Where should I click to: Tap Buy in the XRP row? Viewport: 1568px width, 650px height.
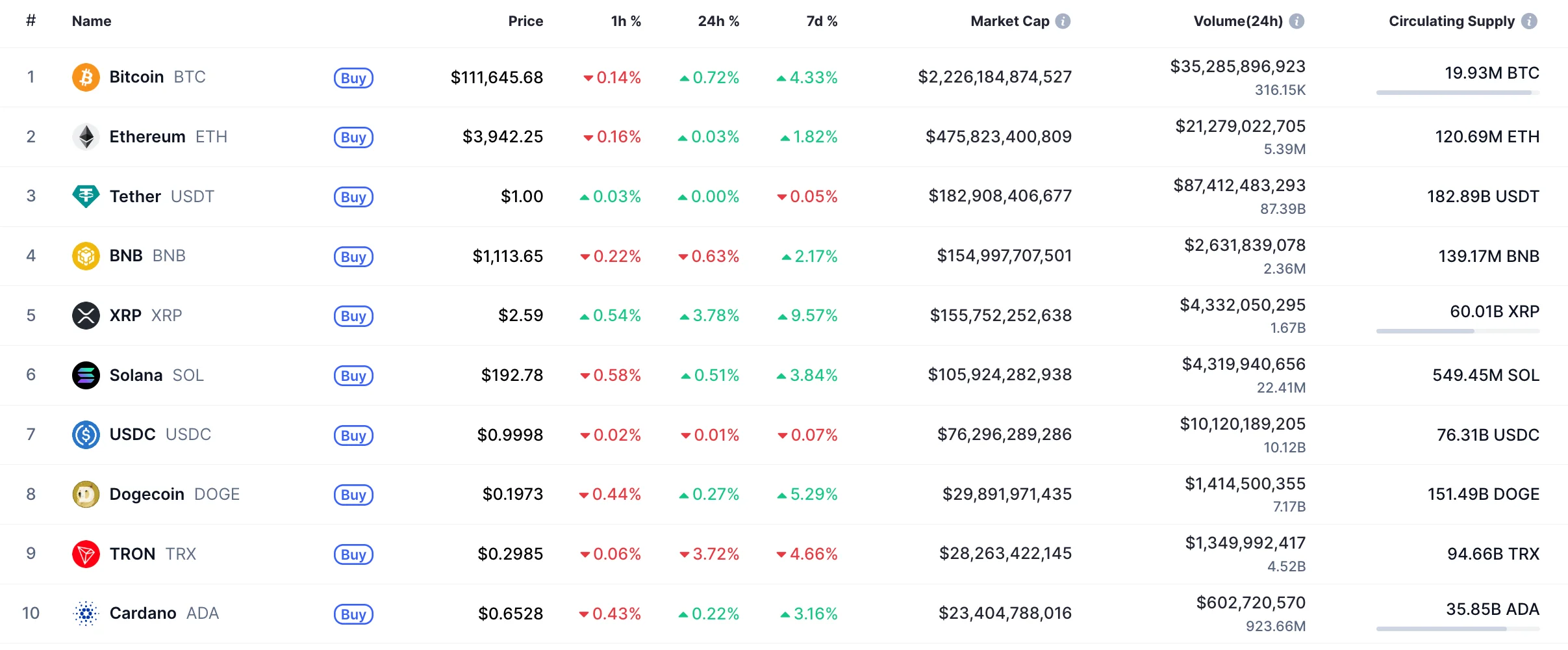pos(353,316)
